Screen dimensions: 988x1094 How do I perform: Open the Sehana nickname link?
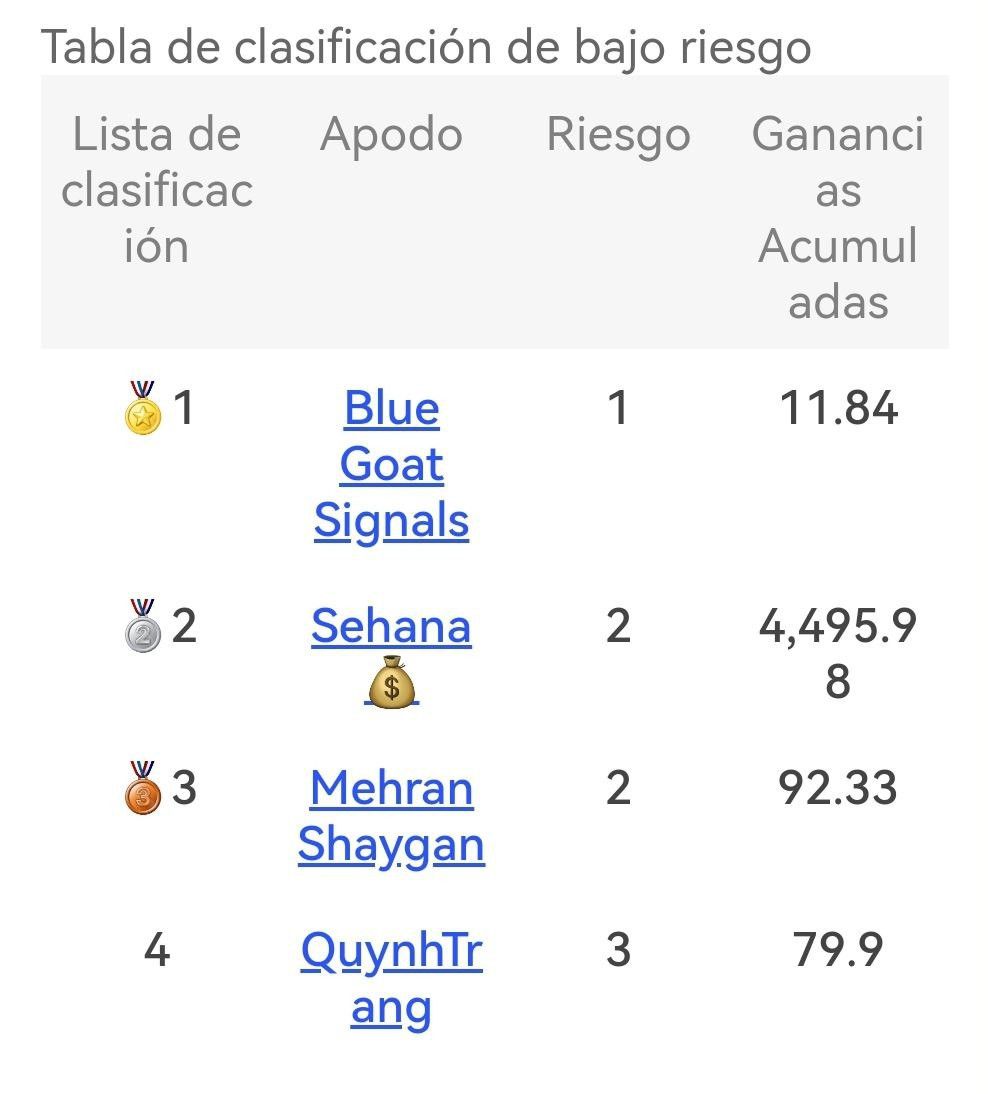tap(391, 627)
